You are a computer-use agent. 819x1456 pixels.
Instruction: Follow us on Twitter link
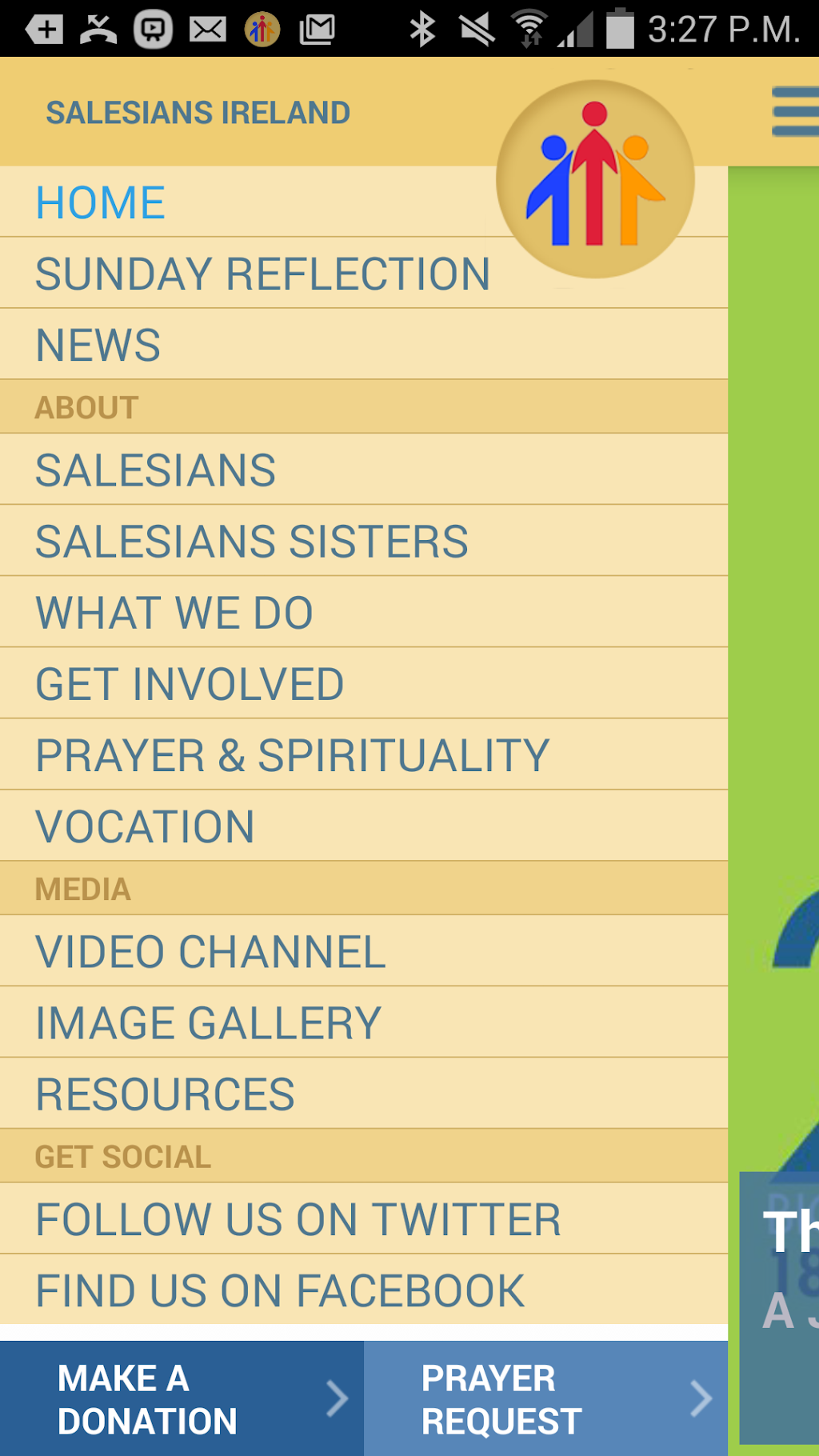[298, 1218]
